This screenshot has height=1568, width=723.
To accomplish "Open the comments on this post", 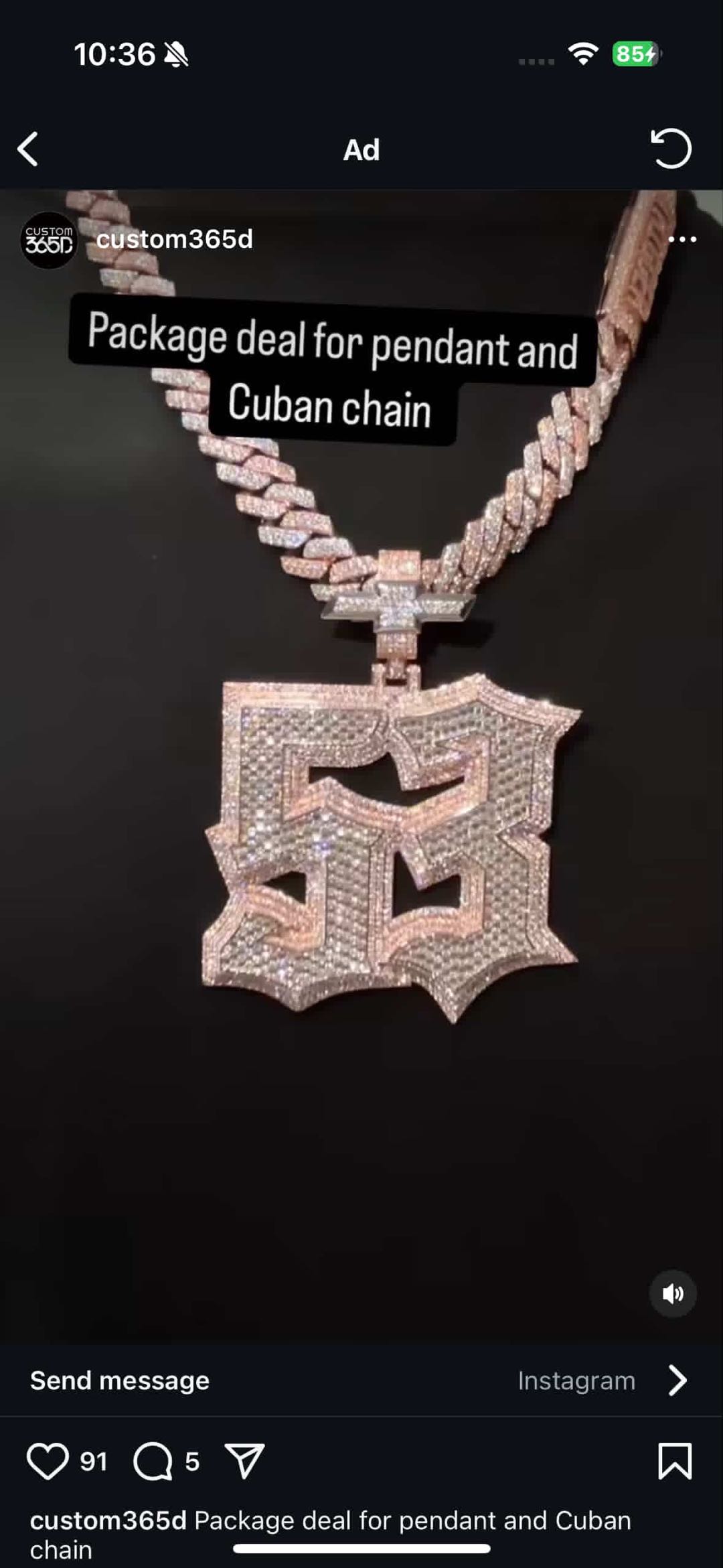I will coord(153,1461).
